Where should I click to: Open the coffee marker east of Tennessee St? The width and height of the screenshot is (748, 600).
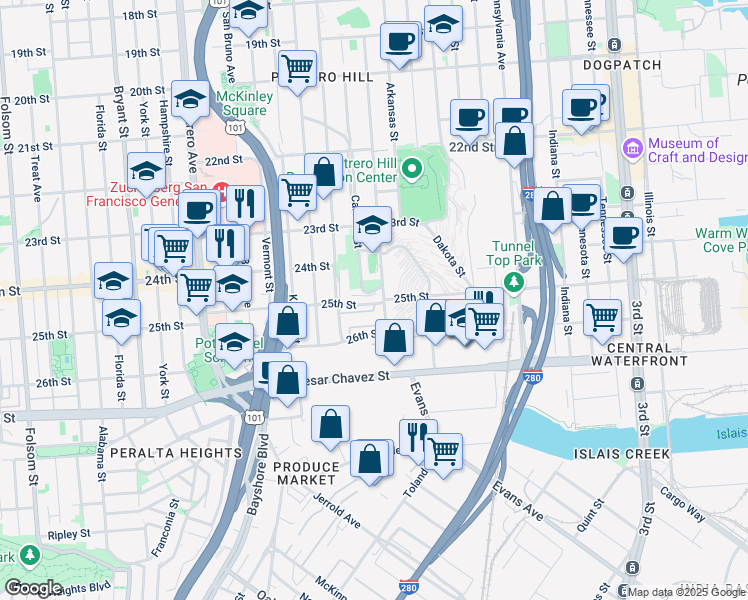[623, 239]
